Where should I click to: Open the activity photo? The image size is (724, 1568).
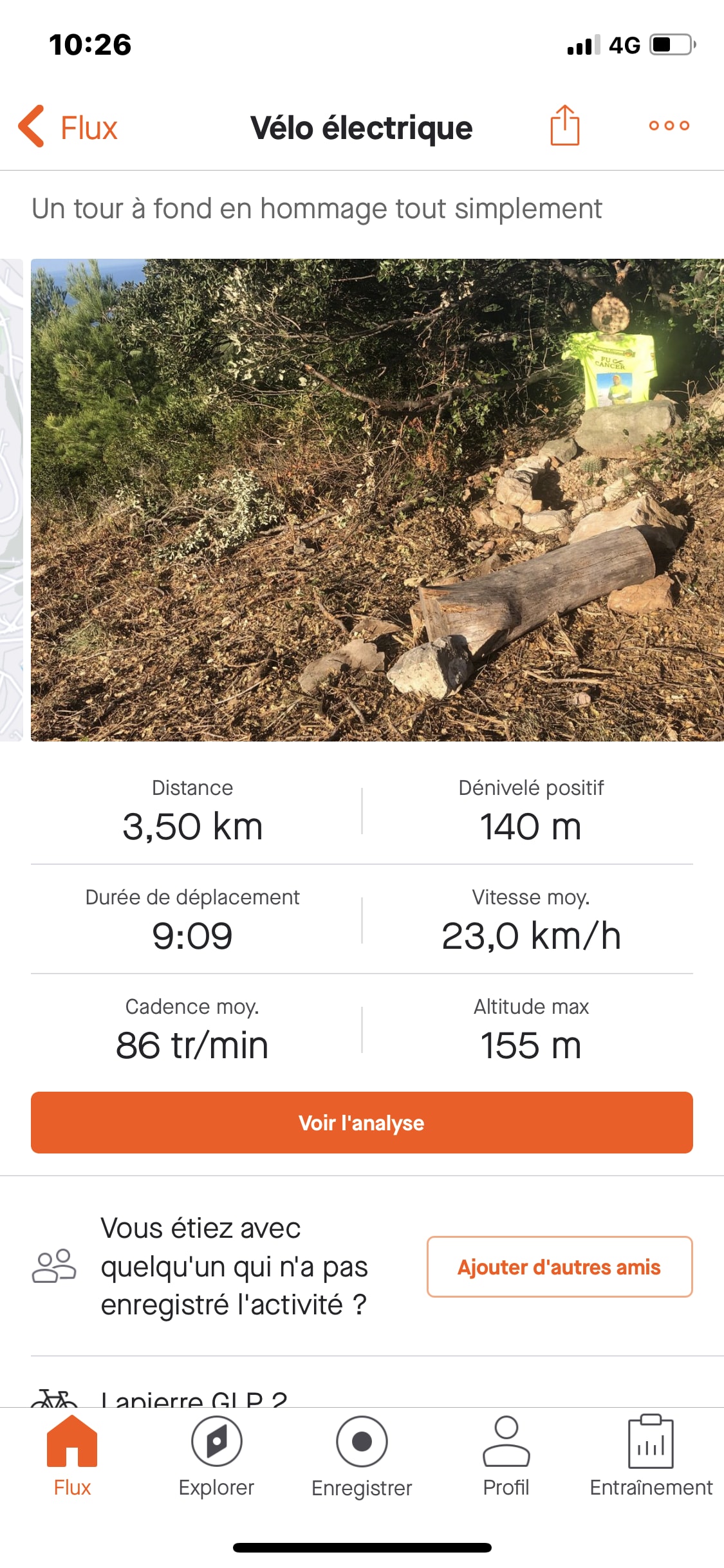point(377,499)
